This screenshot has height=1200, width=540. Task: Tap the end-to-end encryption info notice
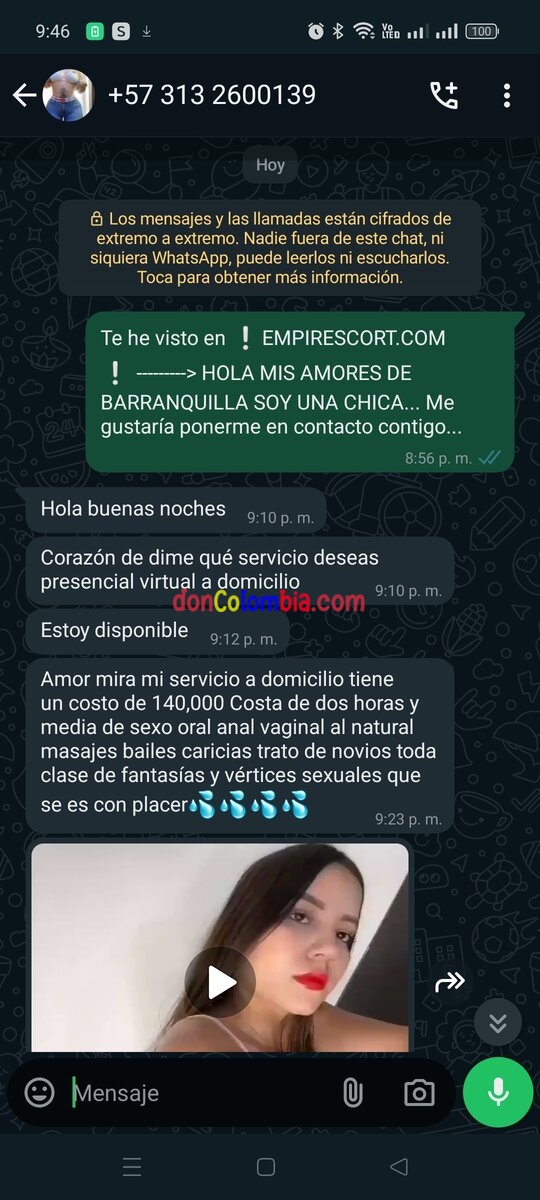point(270,247)
